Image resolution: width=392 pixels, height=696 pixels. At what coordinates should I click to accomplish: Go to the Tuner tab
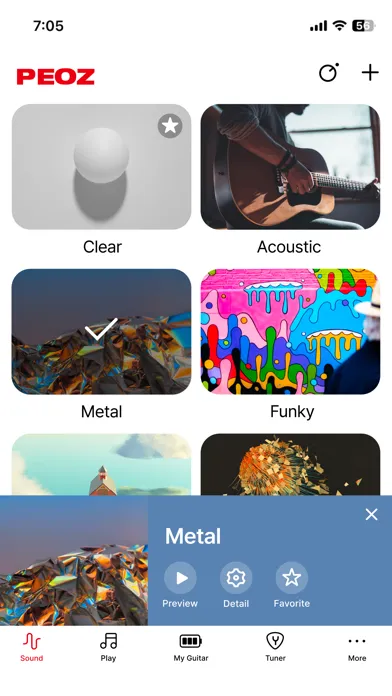275,647
